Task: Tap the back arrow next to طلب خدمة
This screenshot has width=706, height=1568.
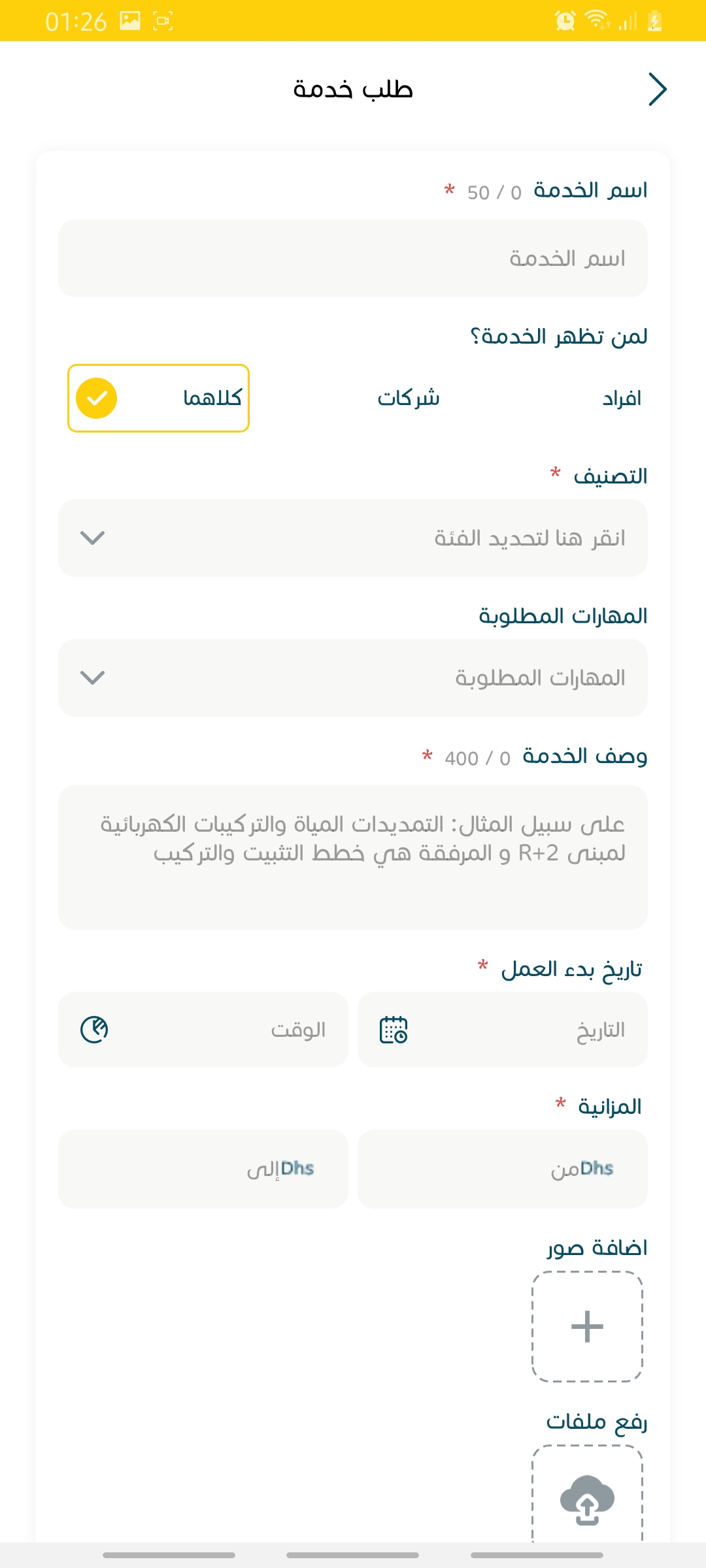Action: 658,88
